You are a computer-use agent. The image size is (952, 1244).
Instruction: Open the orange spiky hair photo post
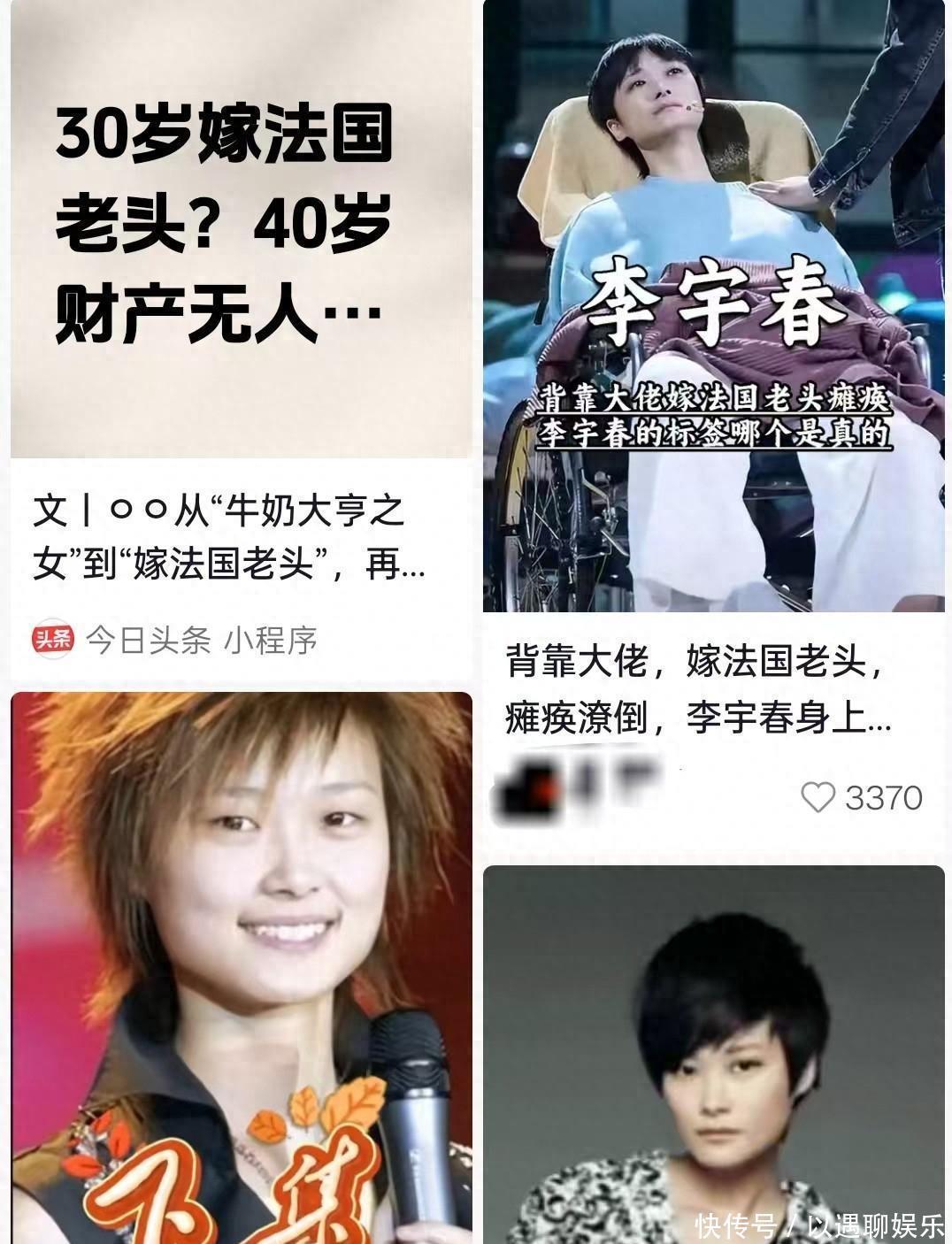click(x=241, y=967)
